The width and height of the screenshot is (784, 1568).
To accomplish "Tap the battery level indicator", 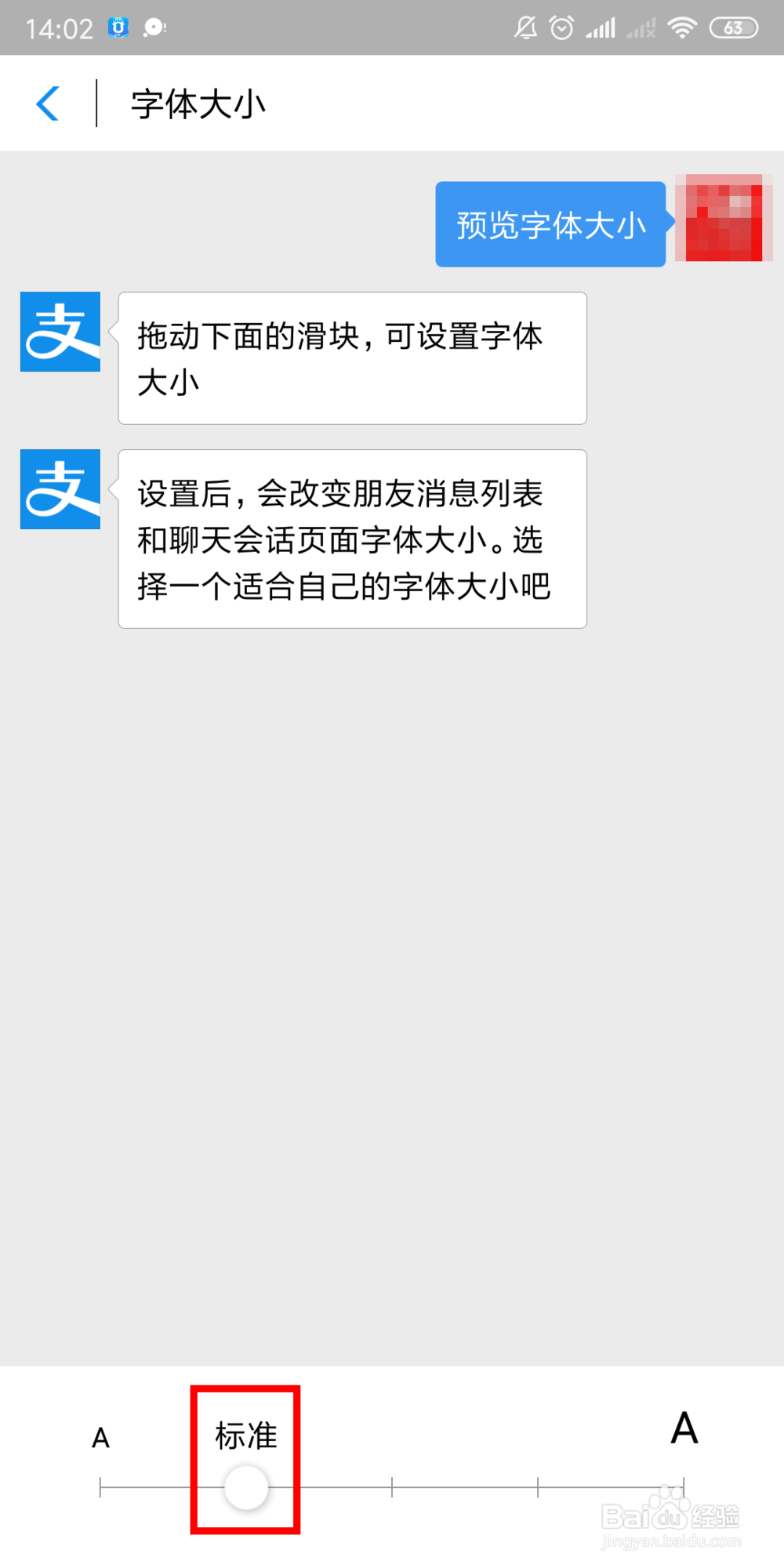I will (734, 27).
